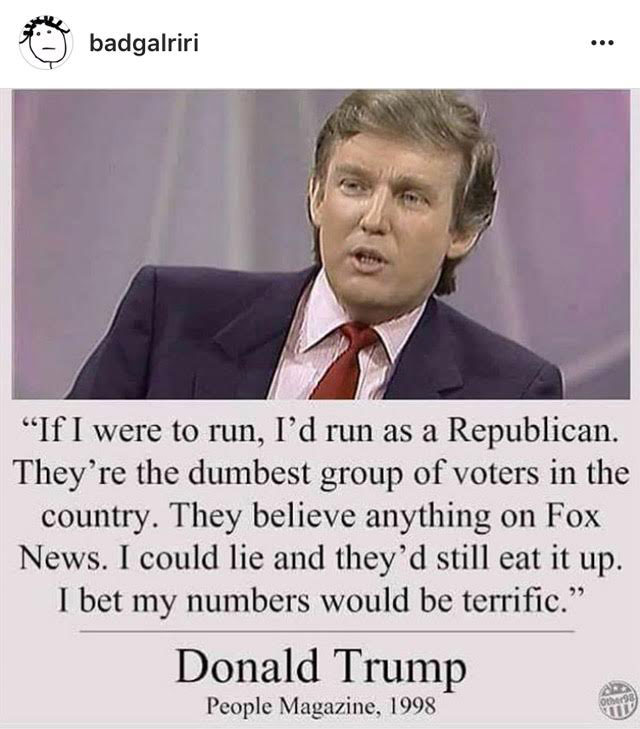The width and height of the screenshot is (640, 729).
Task: Tap the badgalriri username
Action: click(144, 45)
